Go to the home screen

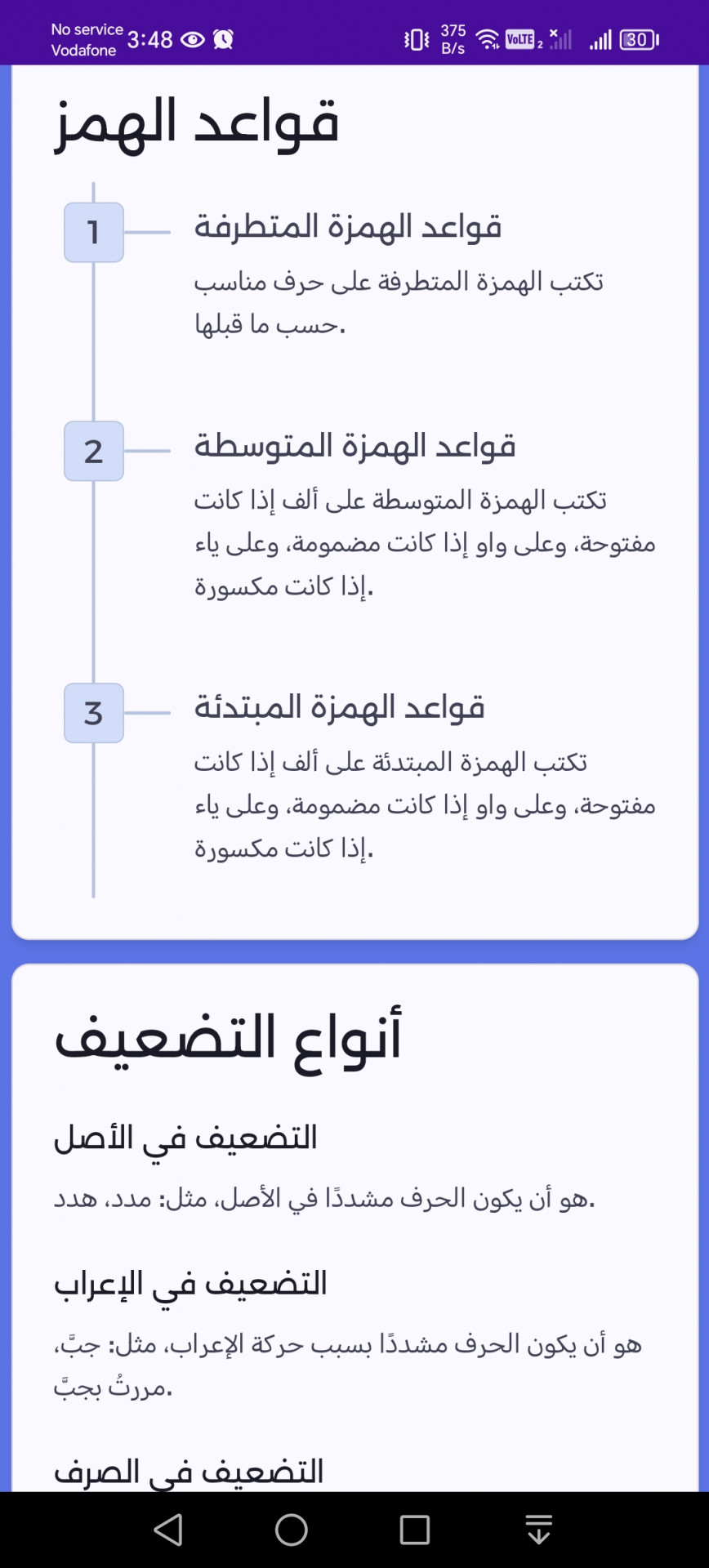[x=292, y=1530]
